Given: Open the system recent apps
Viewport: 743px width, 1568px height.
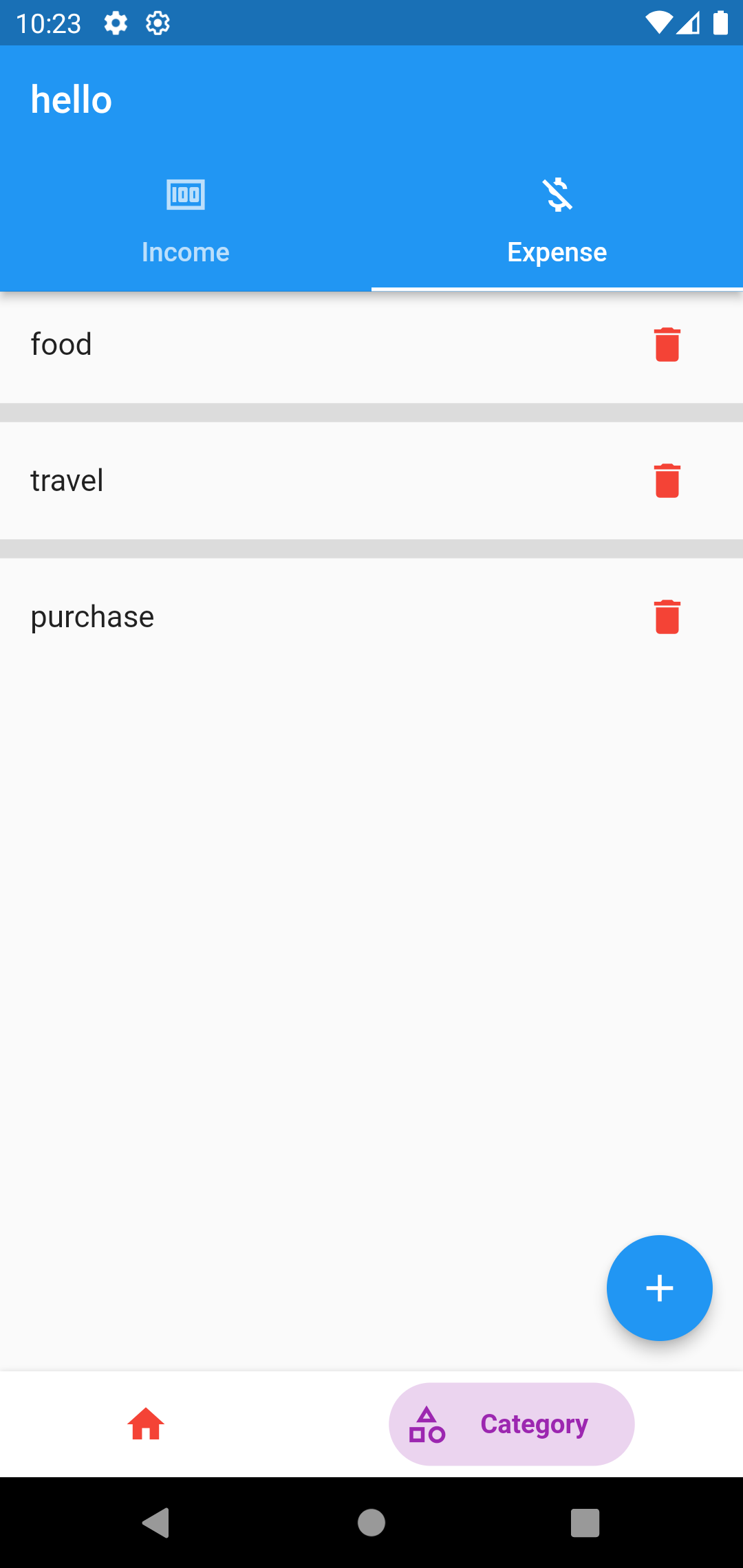Looking at the screenshot, I should point(585,1523).
